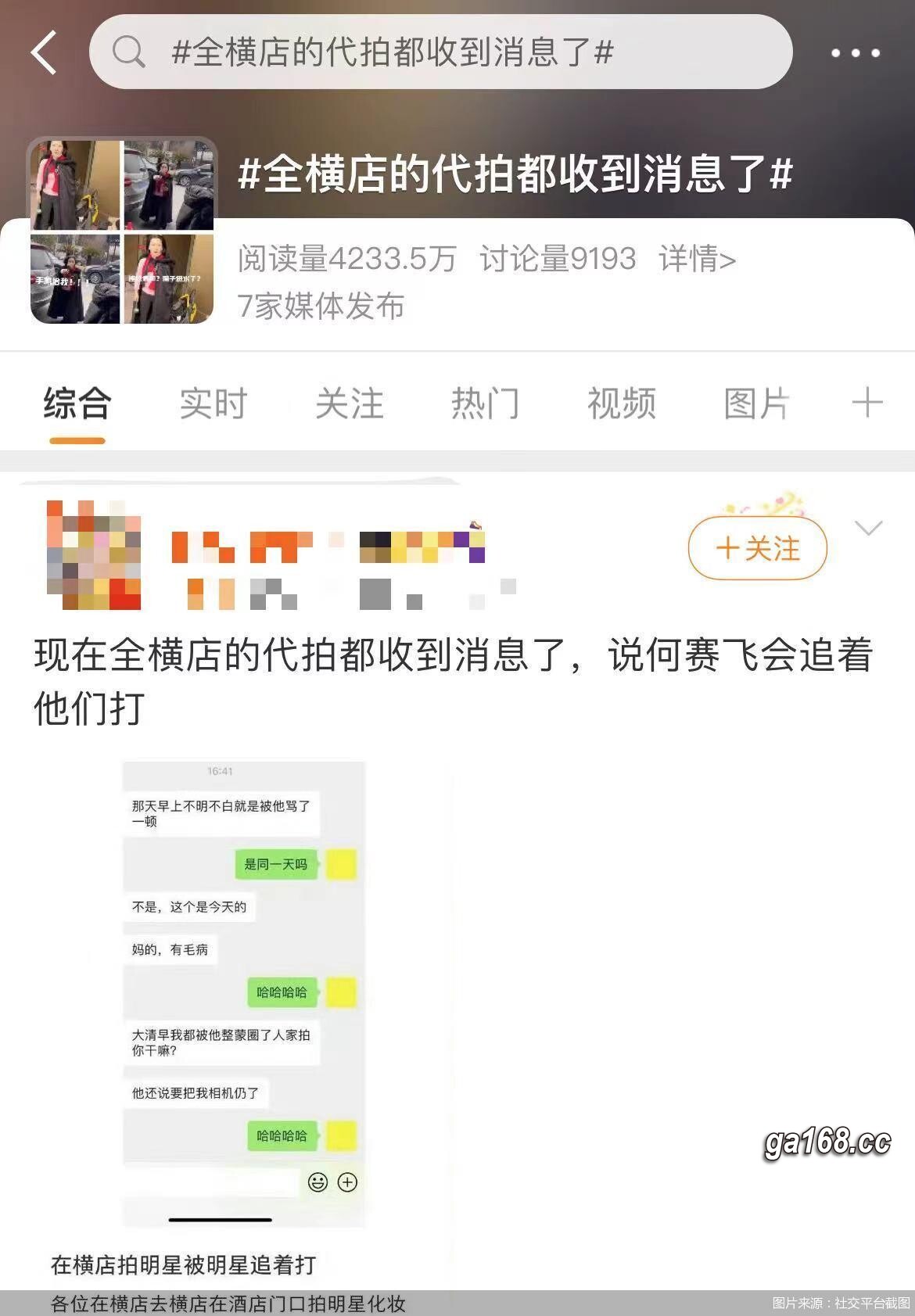The height and width of the screenshot is (1316, 915).
Task: Select the 关注 tab
Action: click(349, 404)
